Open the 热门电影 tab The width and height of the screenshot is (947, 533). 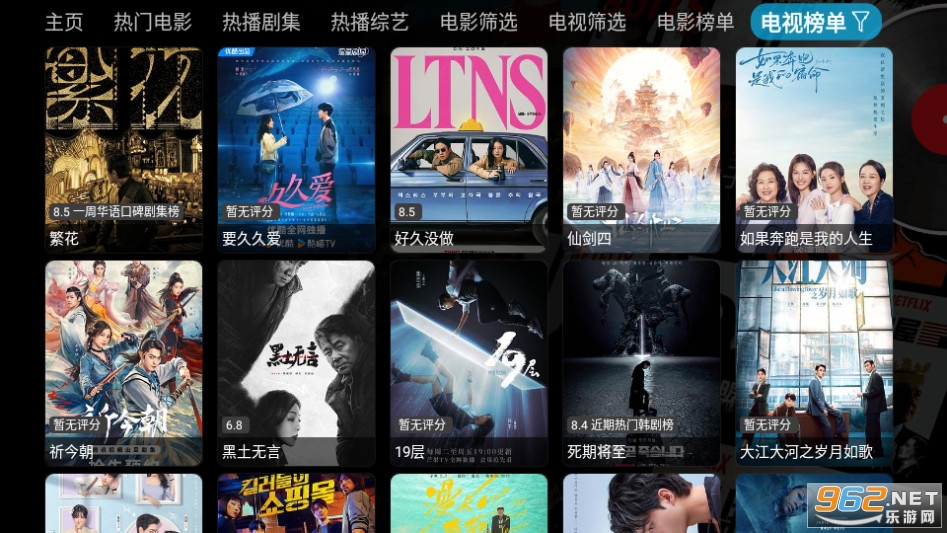(152, 22)
